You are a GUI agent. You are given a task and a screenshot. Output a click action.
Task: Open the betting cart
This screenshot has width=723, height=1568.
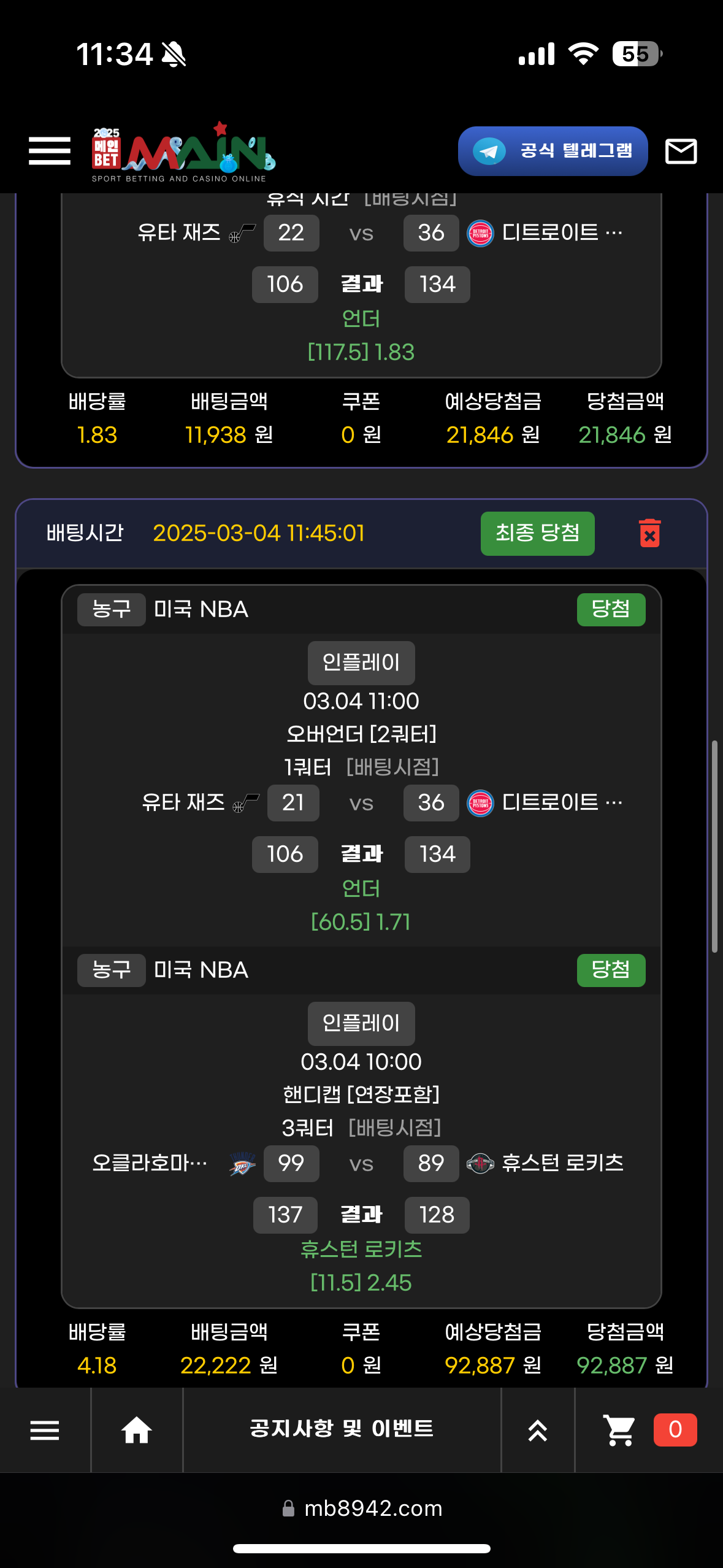(x=620, y=1430)
